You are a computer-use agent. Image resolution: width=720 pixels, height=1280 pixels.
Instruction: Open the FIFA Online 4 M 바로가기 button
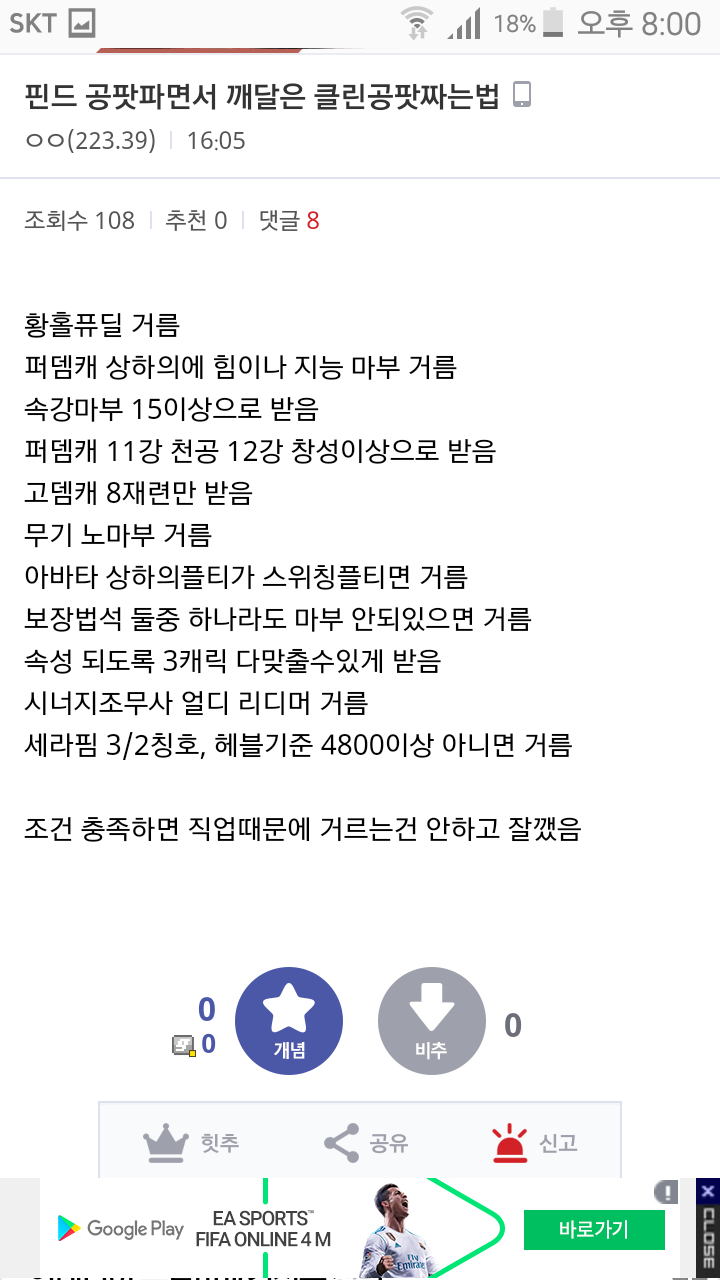594,1229
